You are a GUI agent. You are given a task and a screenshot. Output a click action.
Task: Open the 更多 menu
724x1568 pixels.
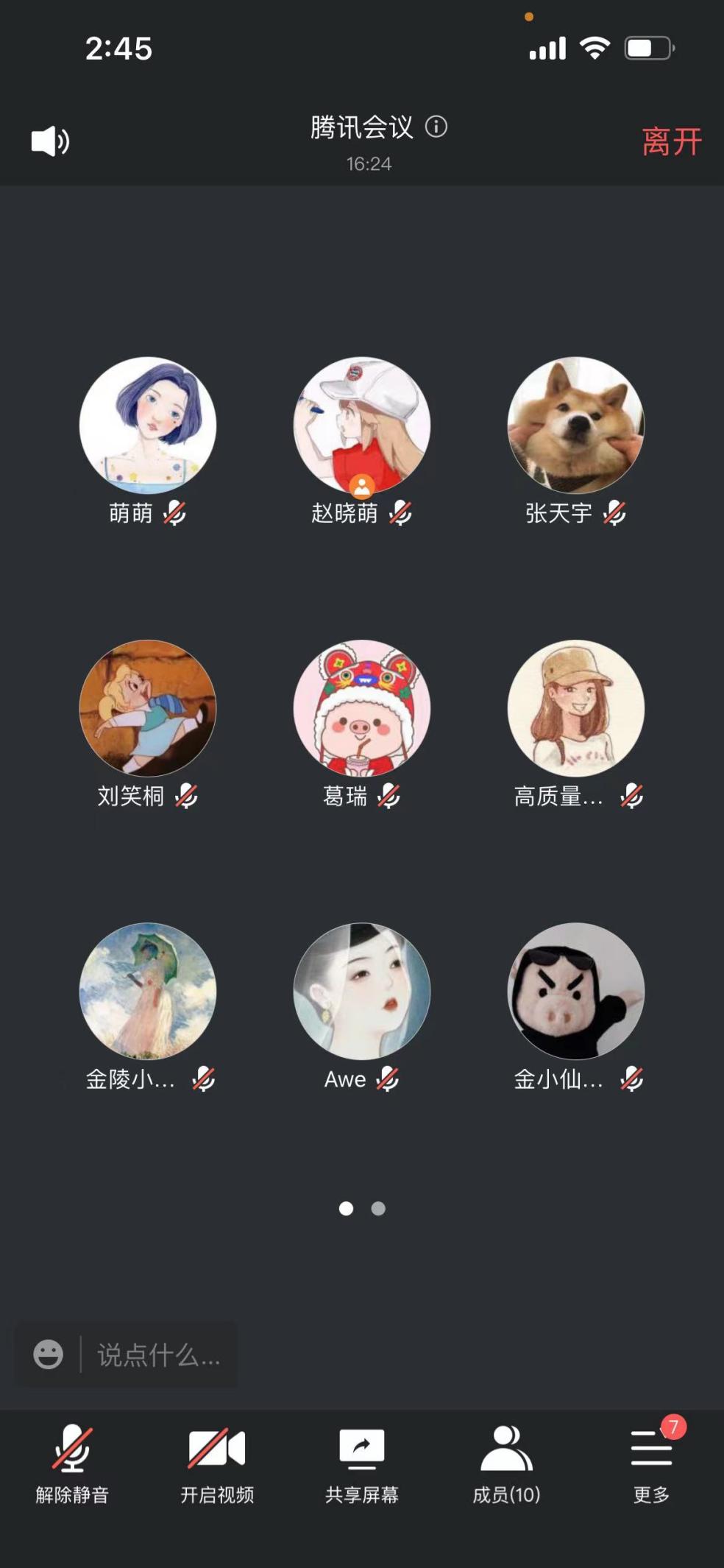[x=651, y=1463]
